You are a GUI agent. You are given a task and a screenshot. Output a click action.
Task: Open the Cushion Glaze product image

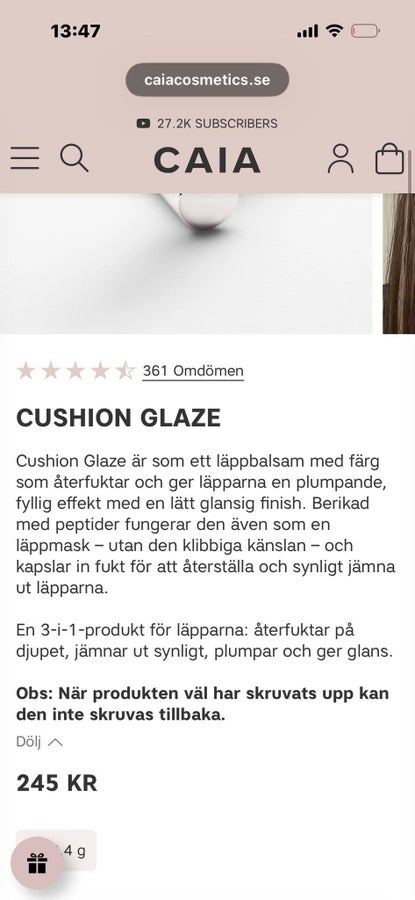coord(186,263)
